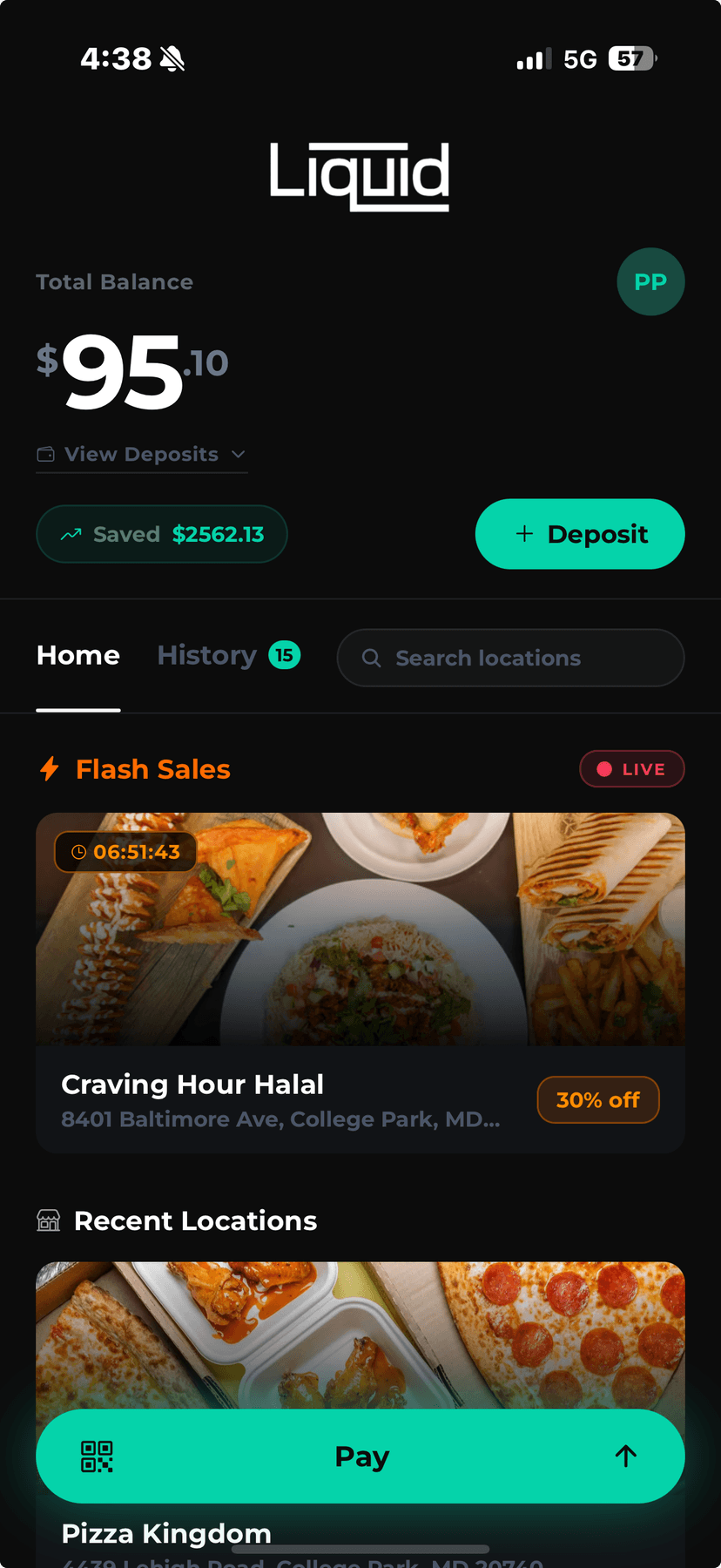Image resolution: width=721 pixels, height=1568 pixels.
Task: Tap the Saved $2562.13 badge
Action: (x=161, y=534)
